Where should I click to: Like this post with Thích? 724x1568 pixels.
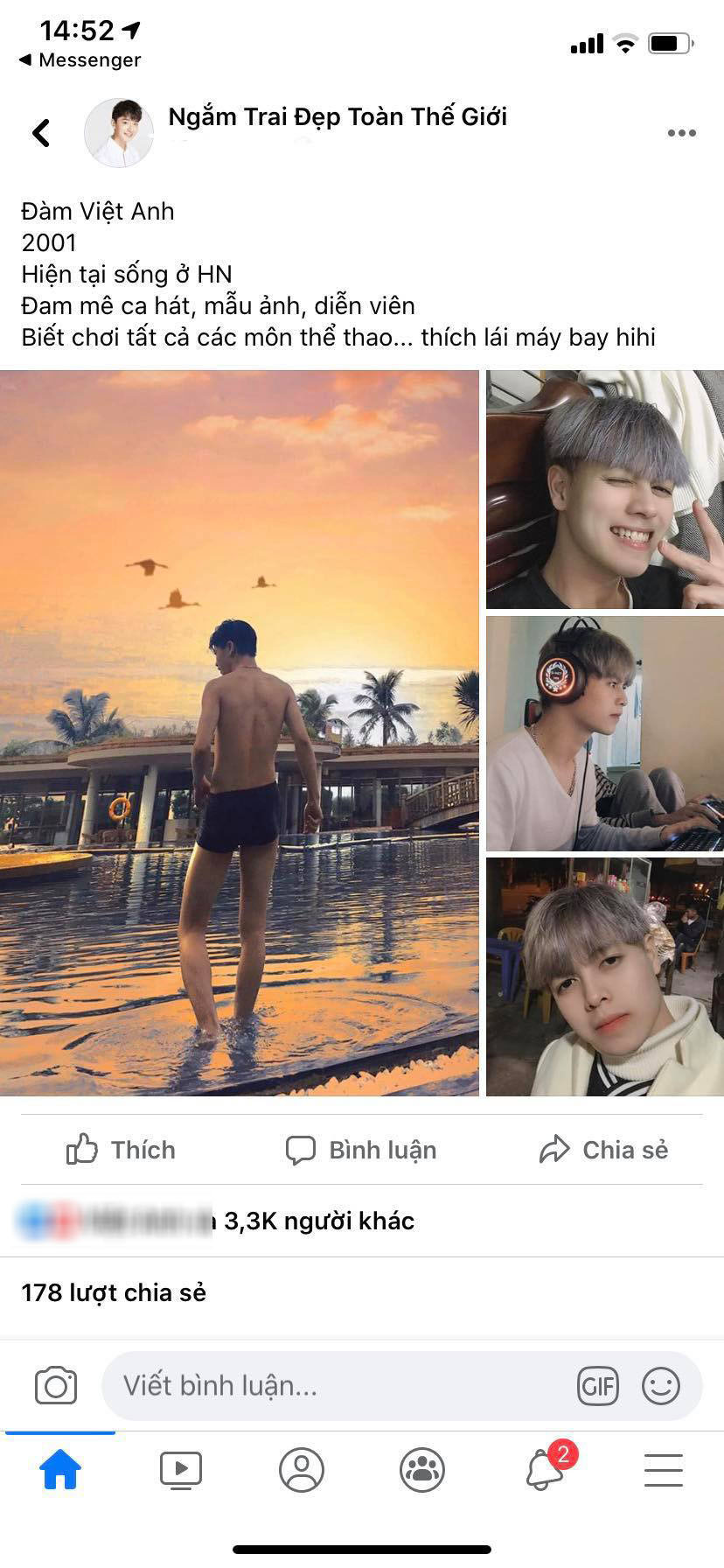click(x=121, y=1149)
